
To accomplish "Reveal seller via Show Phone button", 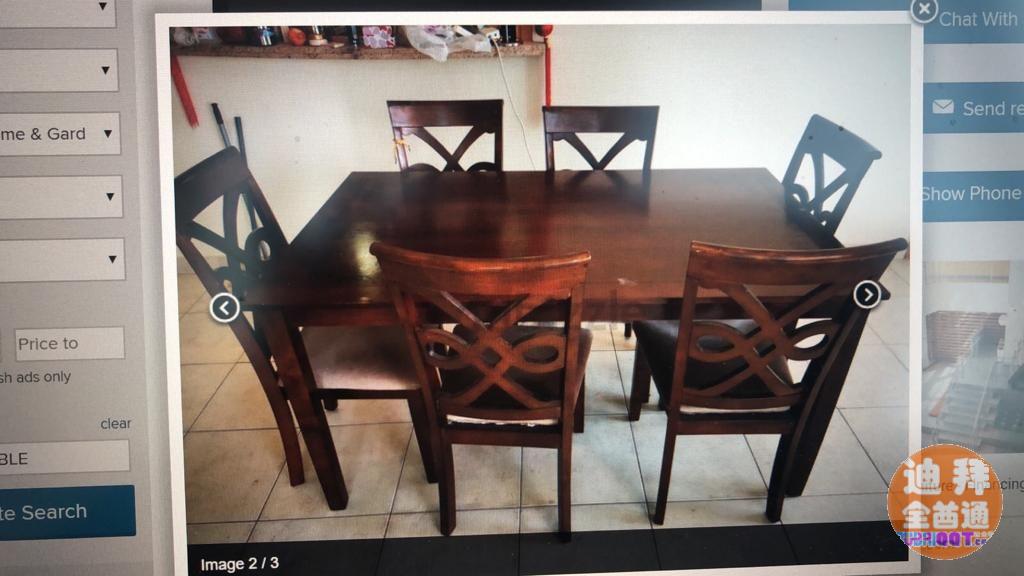I will tap(971, 194).
